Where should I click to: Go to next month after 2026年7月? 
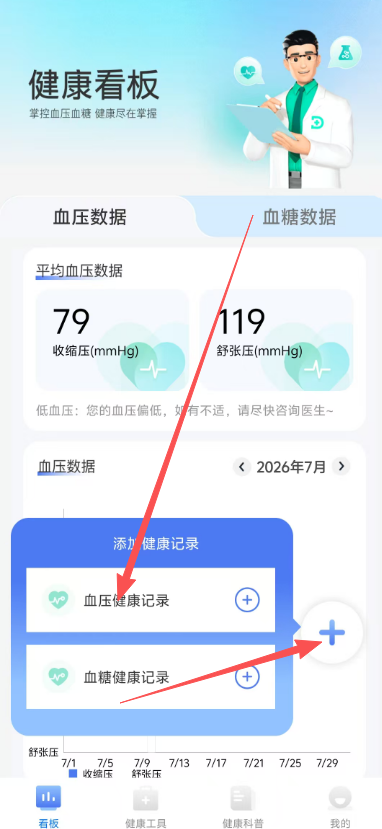(x=341, y=466)
